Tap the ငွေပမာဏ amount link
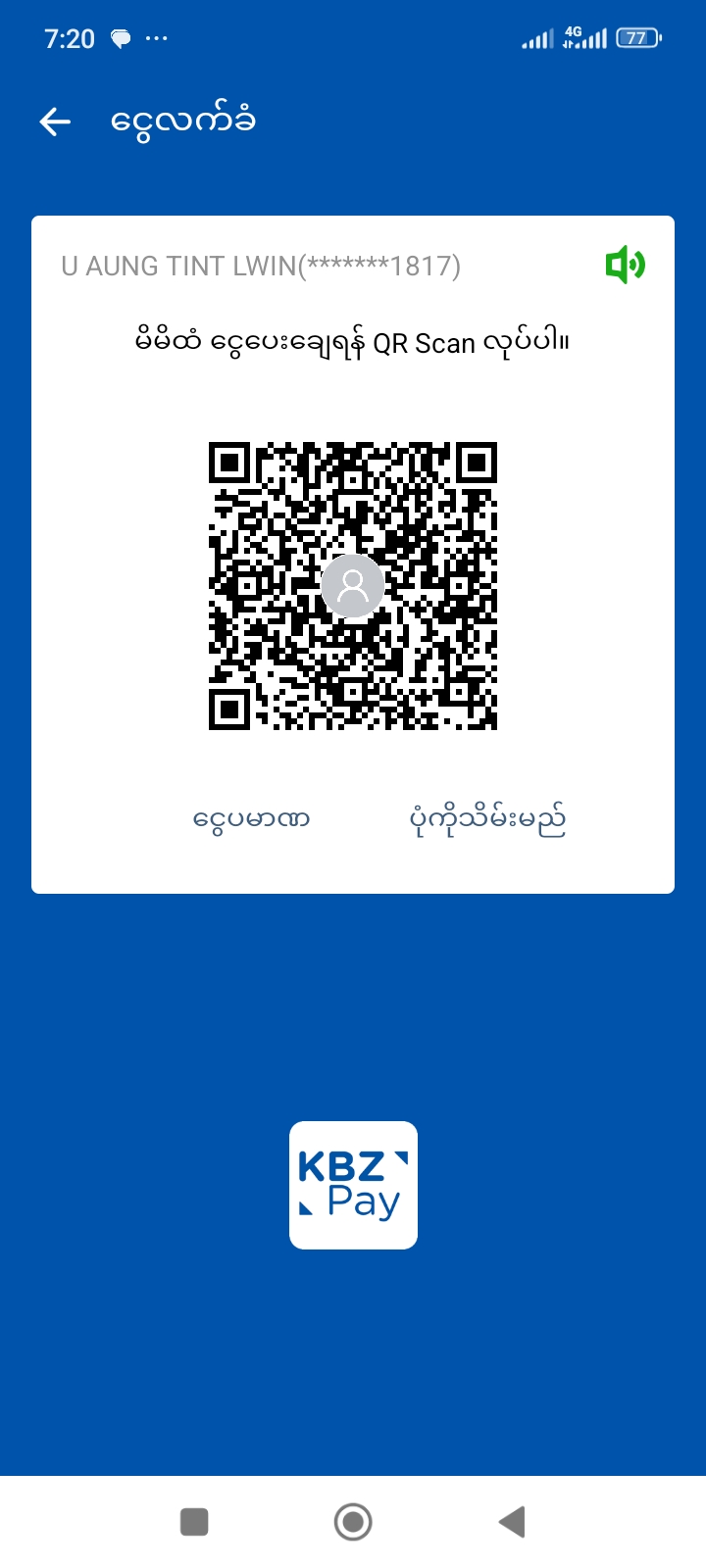Screen dimensions: 706x1568 [x=252, y=818]
